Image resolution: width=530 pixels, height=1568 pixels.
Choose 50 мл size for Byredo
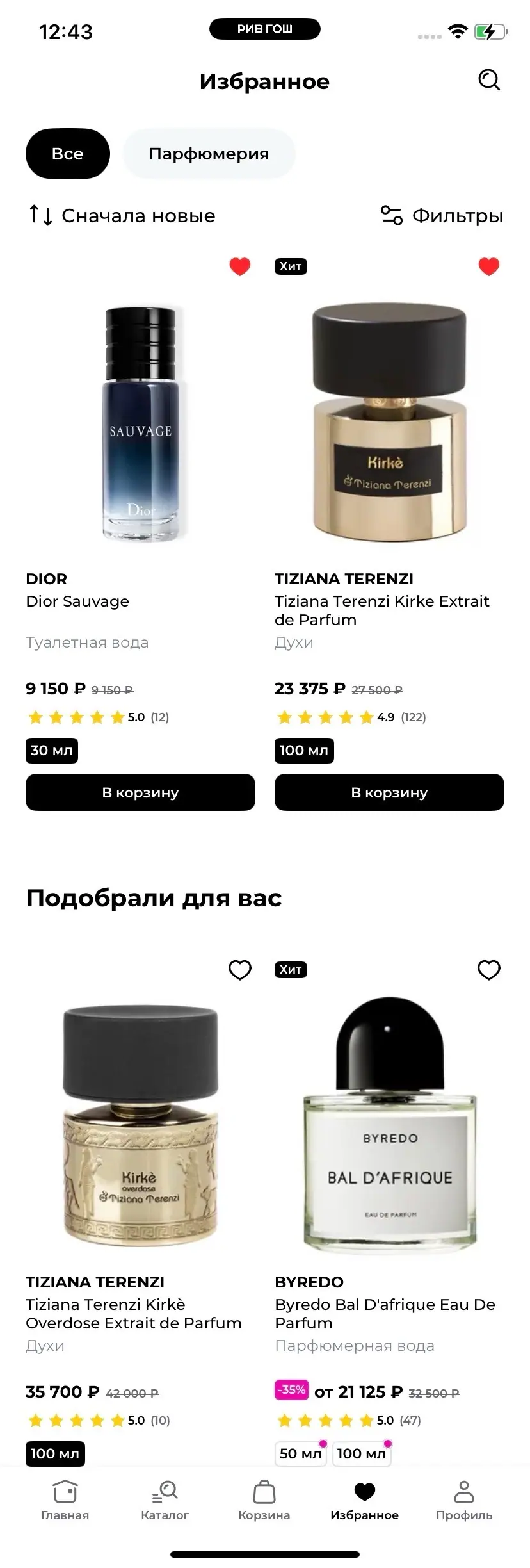pyautogui.click(x=300, y=1453)
